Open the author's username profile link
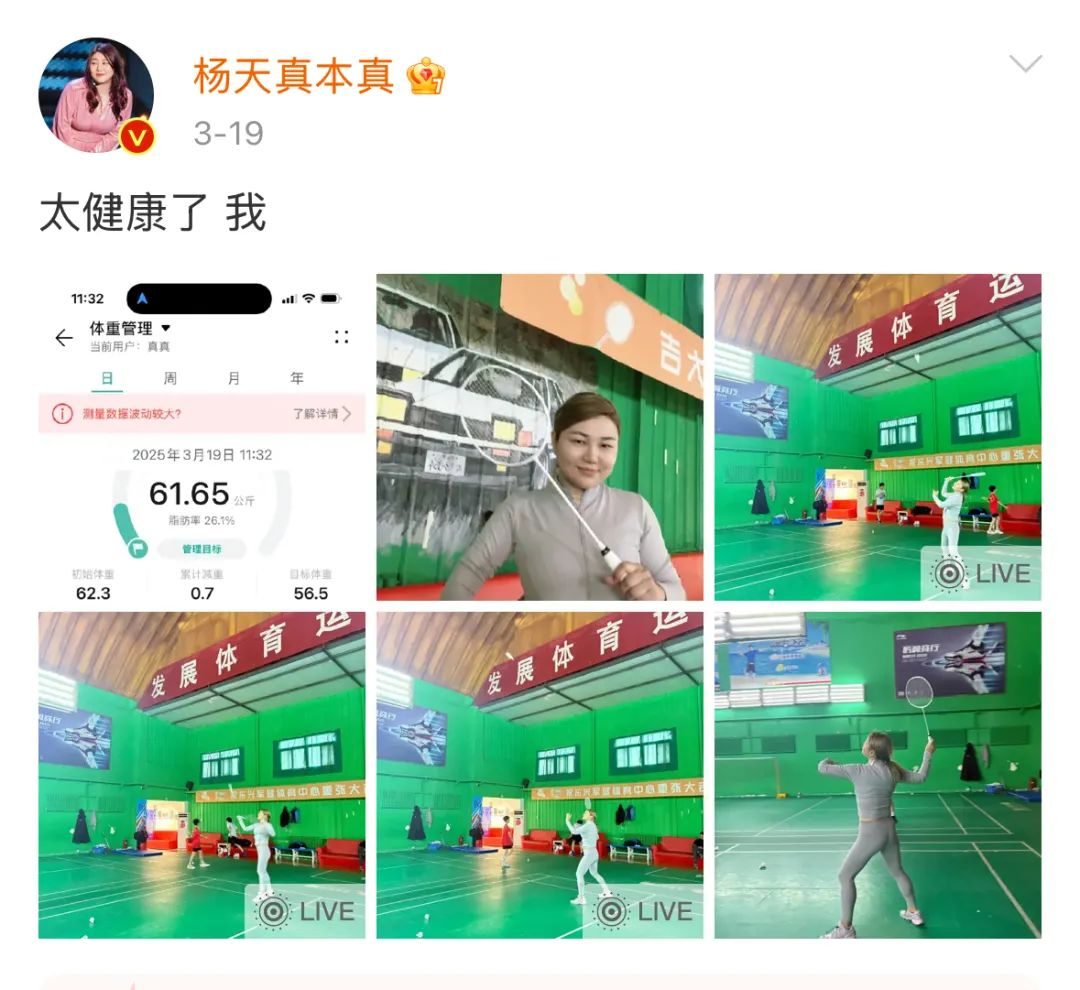The height and width of the screenshot is (990, 1080). [293, 76]
